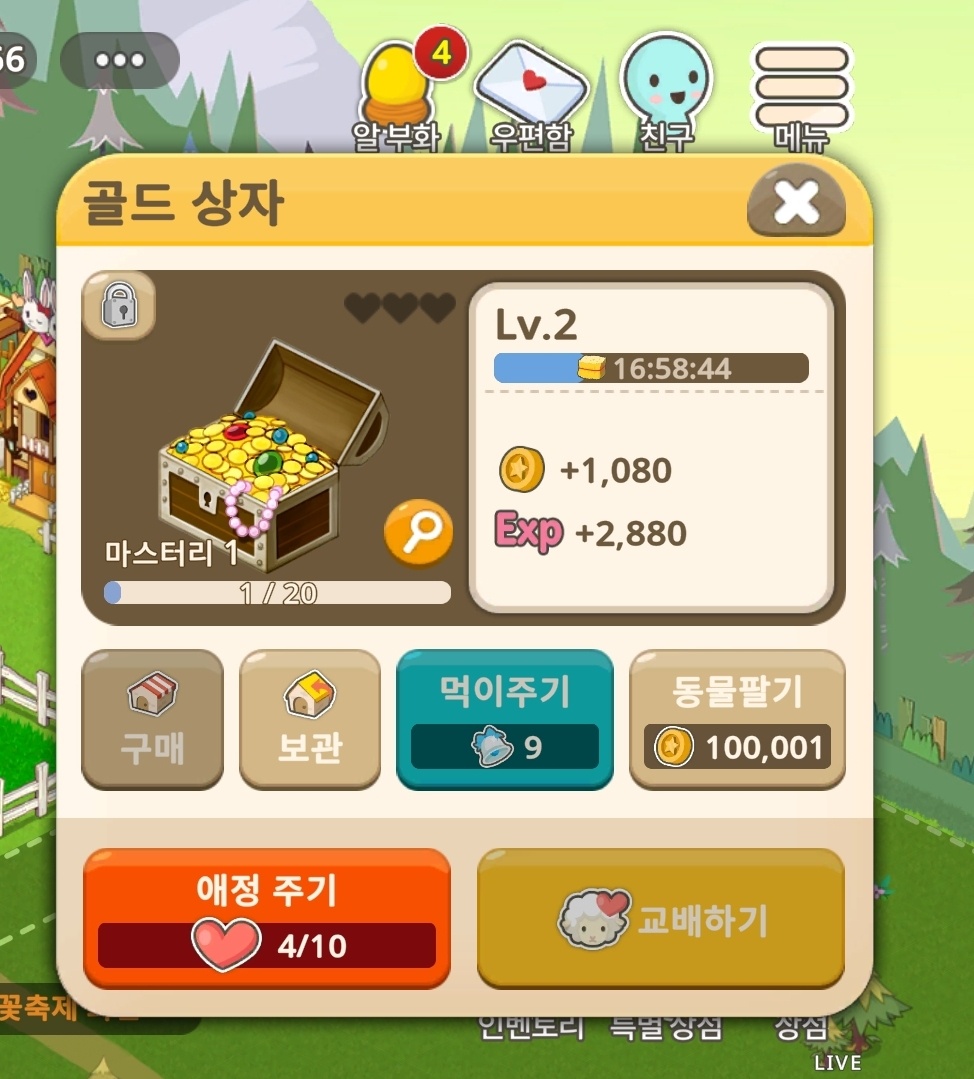Open the 메뉴 menu

802,96
